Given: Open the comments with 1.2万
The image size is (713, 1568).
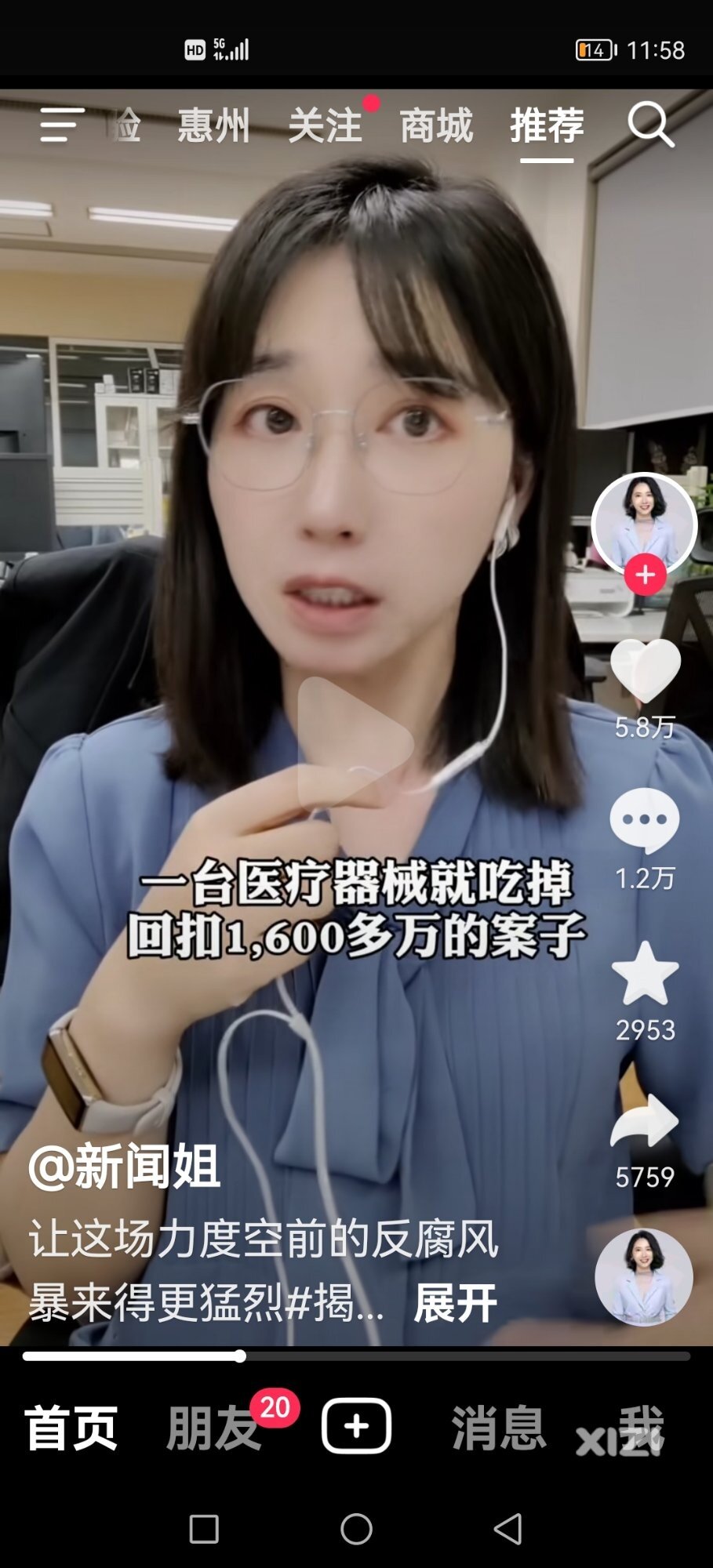Looking at the screenshot, I should 644,820.
